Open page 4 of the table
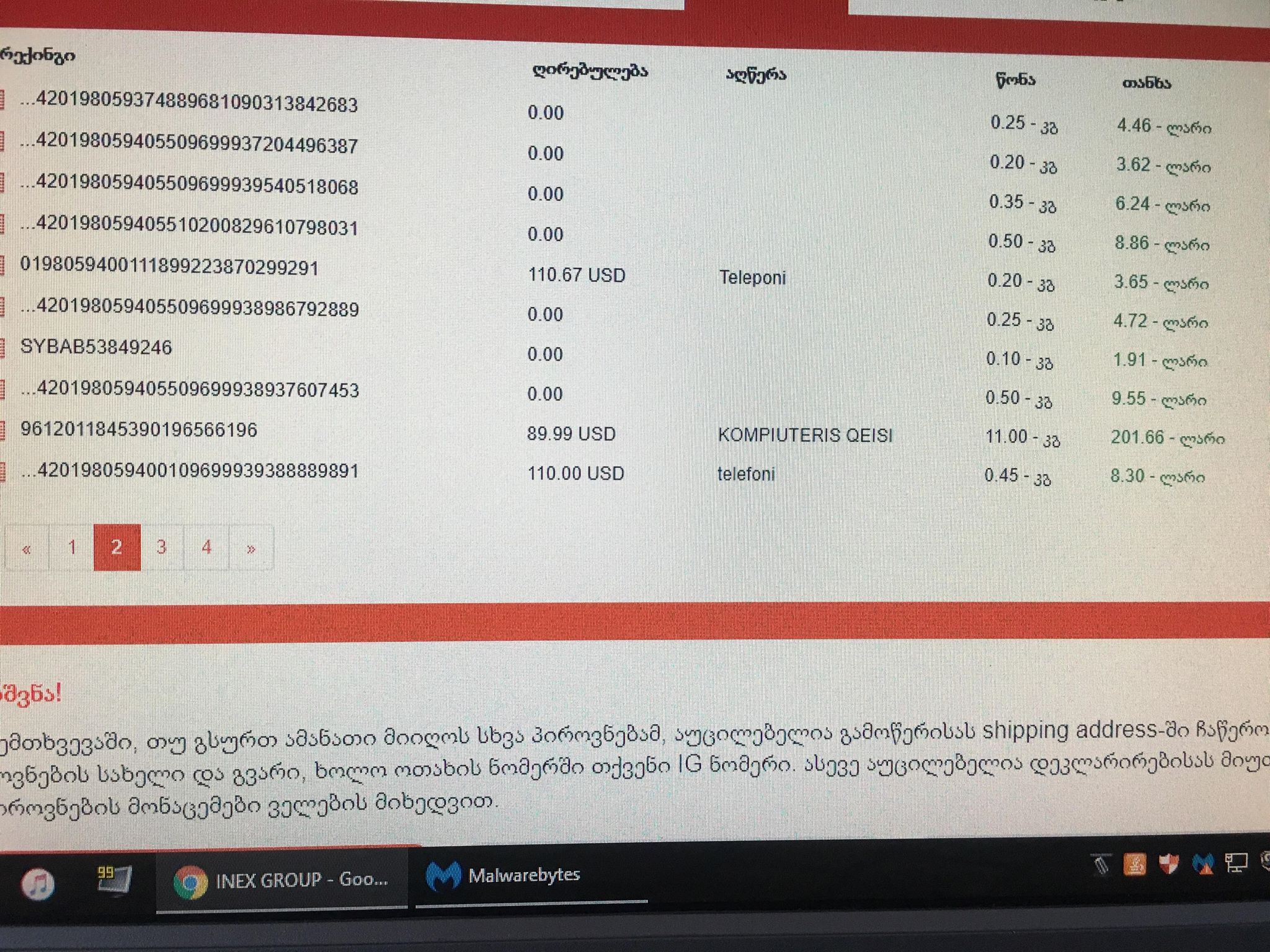Image resolution: width=1270 pixels, height=952 pixels. [206, 547]
